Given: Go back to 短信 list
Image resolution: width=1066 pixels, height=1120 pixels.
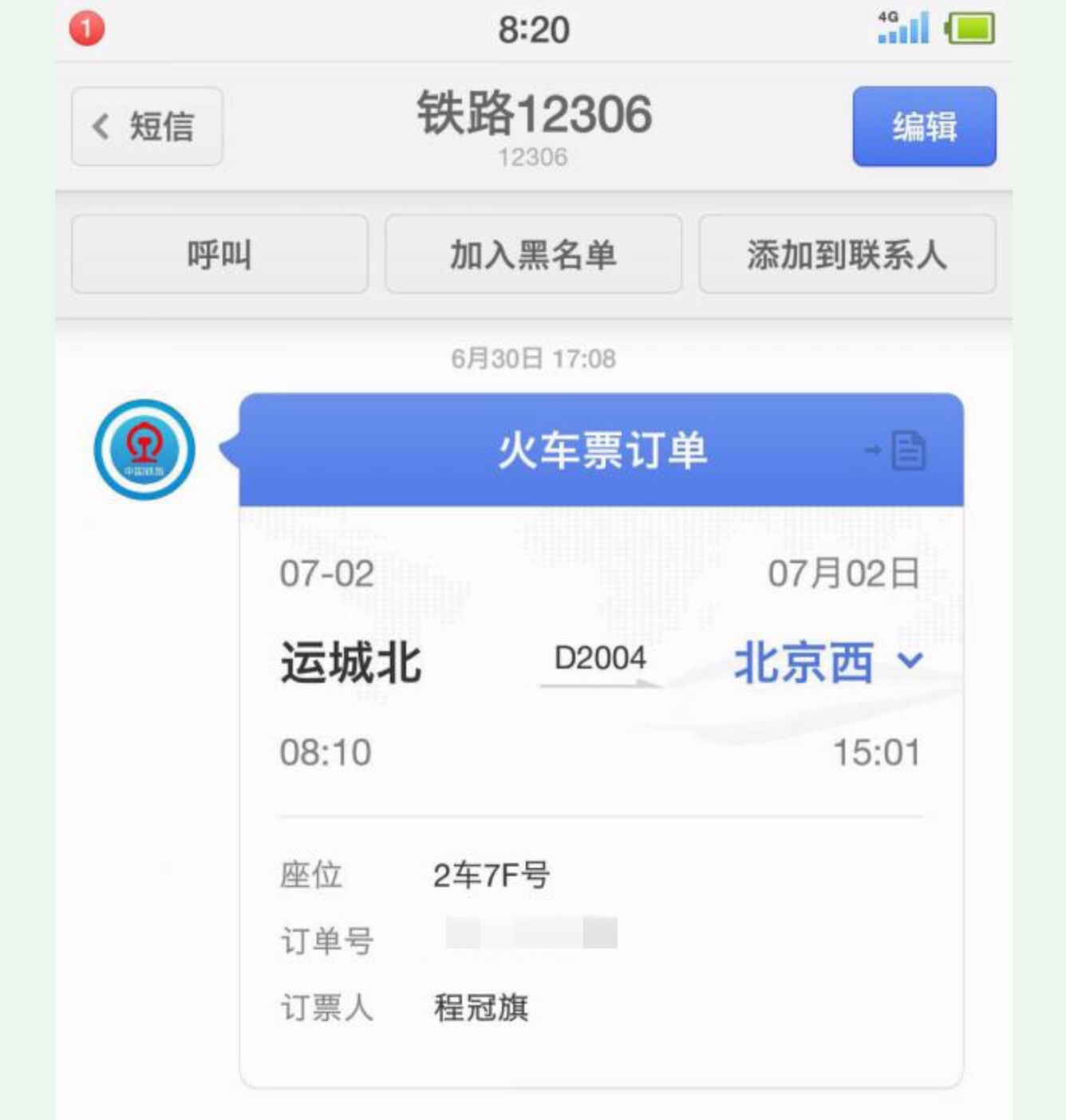Looking at the screenshot, I should tap(147, 127).
